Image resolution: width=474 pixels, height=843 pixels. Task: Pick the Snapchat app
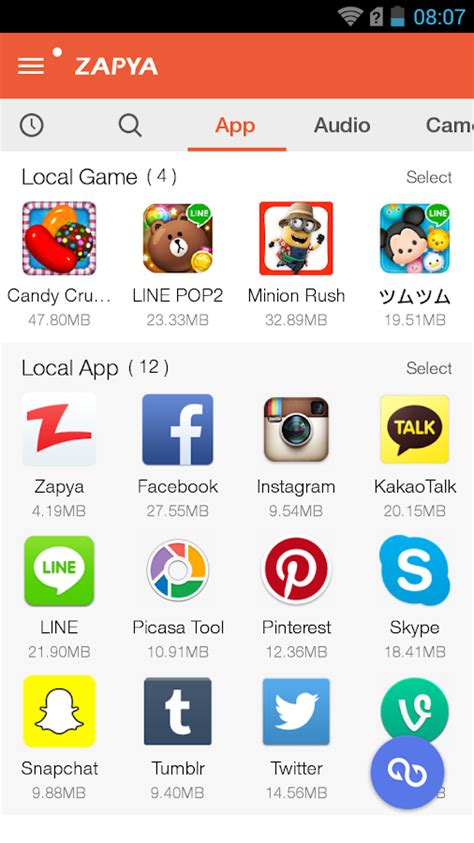[x=59, y=711]
